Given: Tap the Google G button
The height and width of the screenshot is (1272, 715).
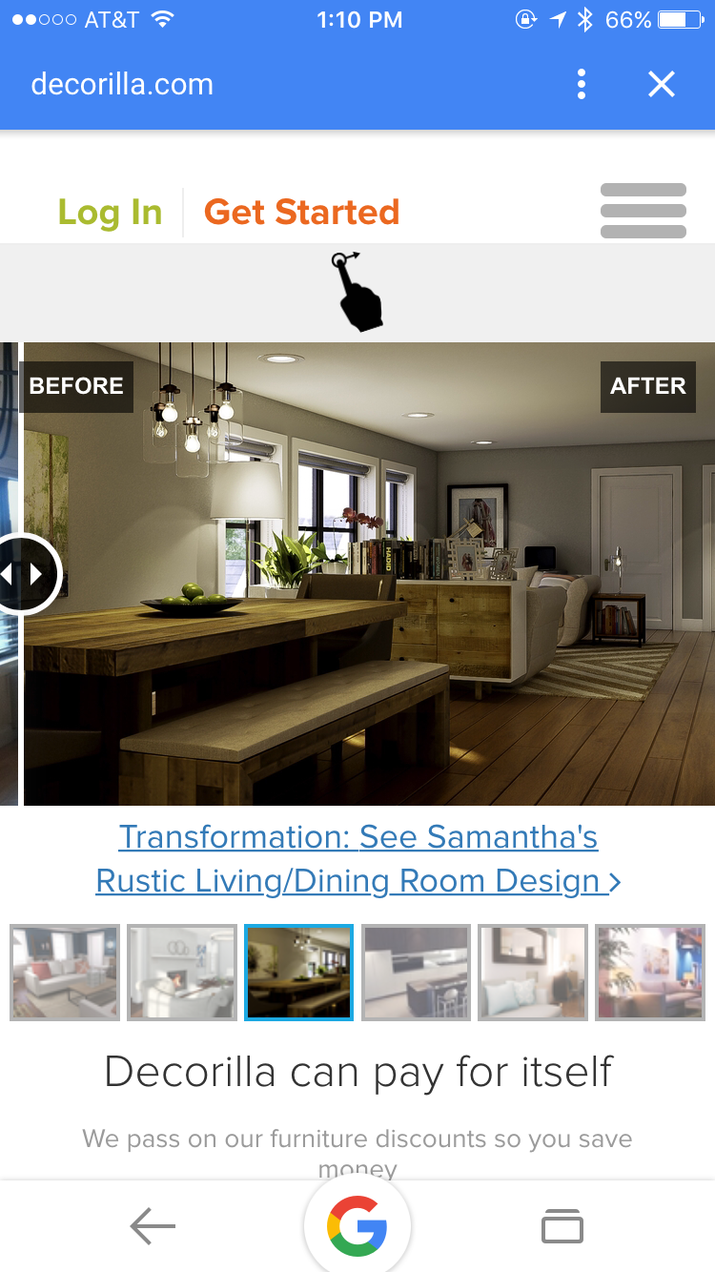Looking at the screenshot, I should click(357, 1226).
